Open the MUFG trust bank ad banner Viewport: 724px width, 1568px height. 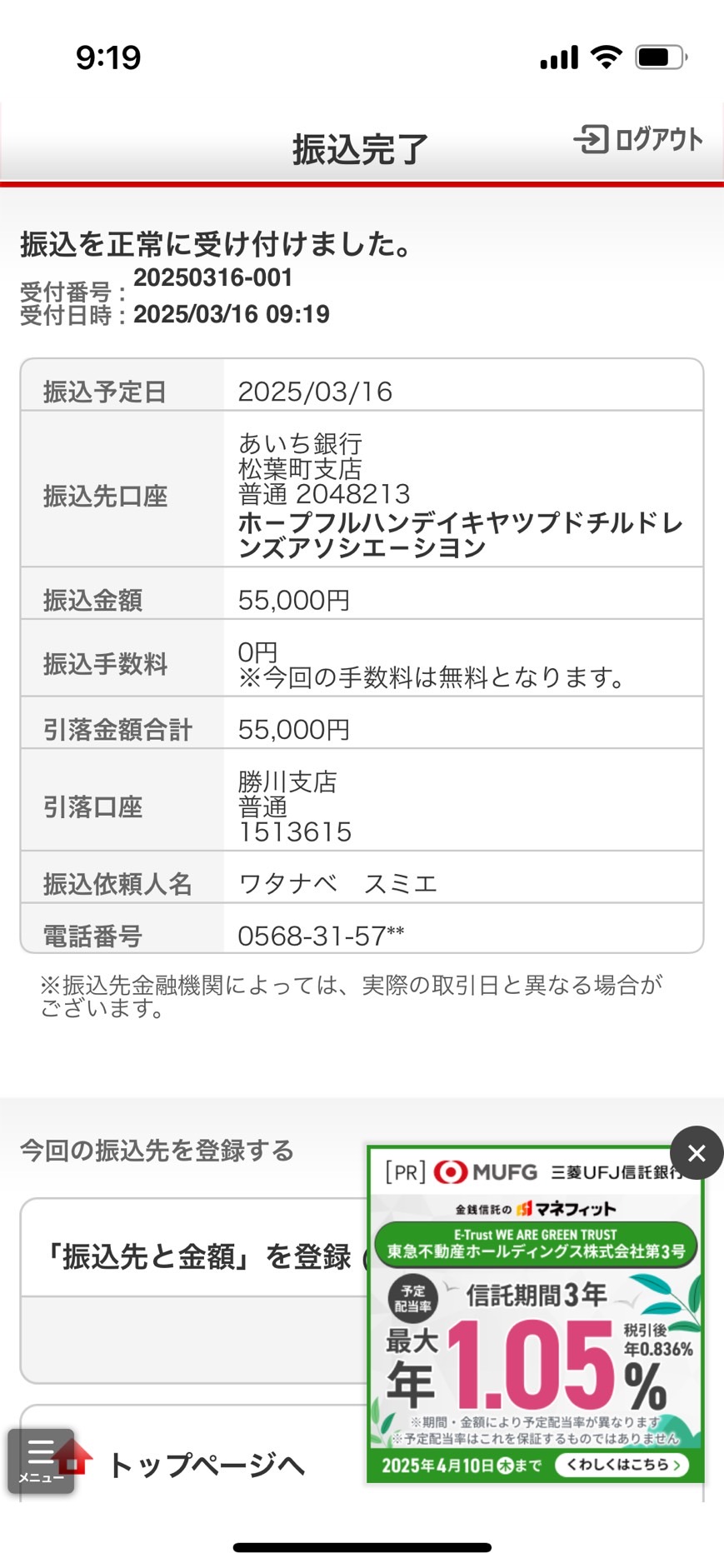[536, 1315]
